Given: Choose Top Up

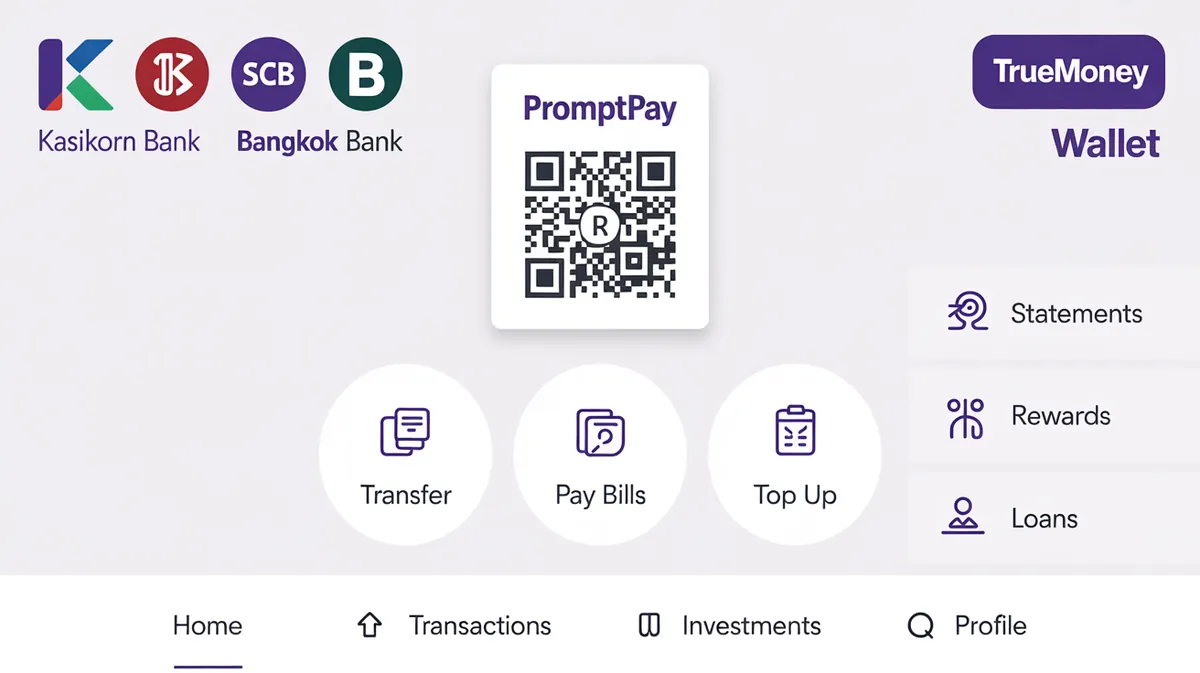Looking at the screenshot, I should (x=795, y=455).
